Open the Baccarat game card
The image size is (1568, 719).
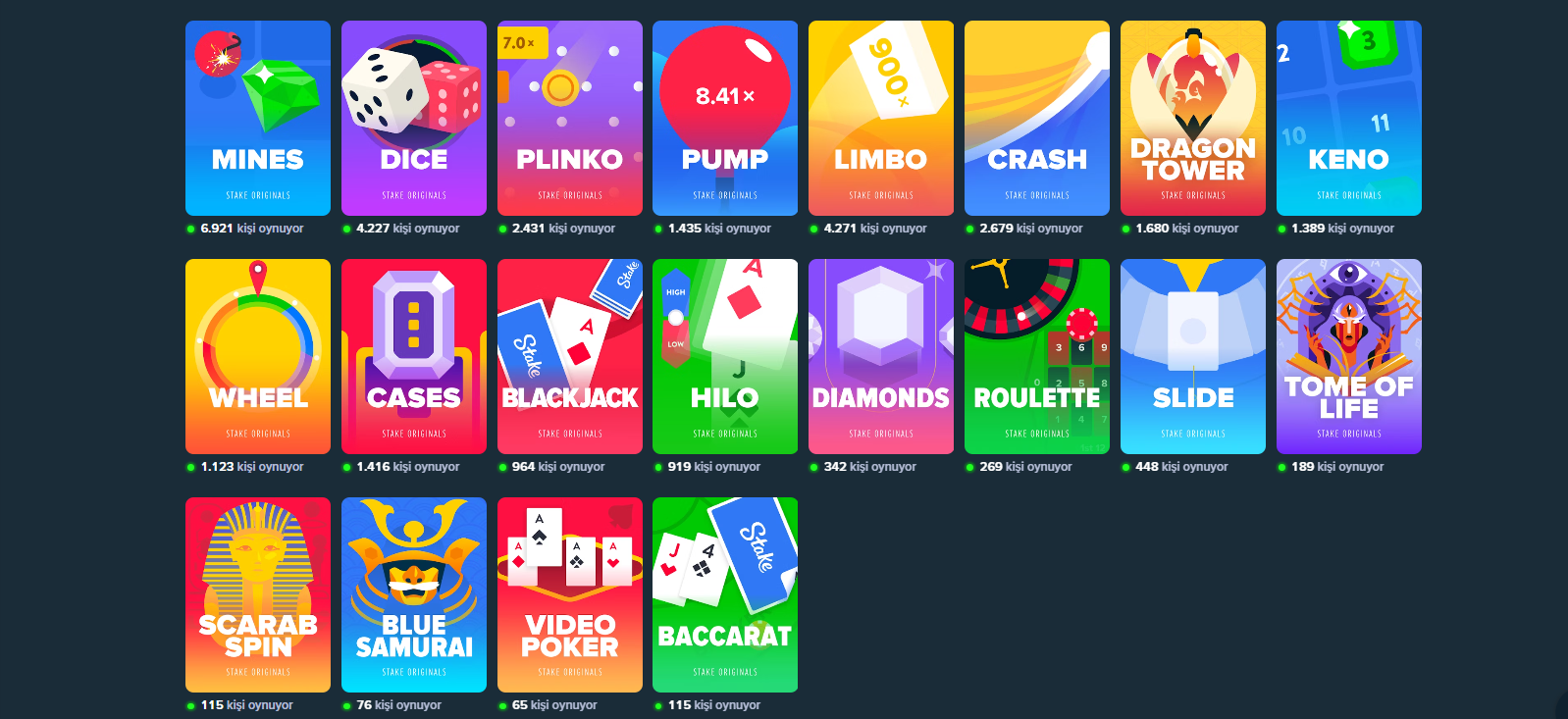725,594
